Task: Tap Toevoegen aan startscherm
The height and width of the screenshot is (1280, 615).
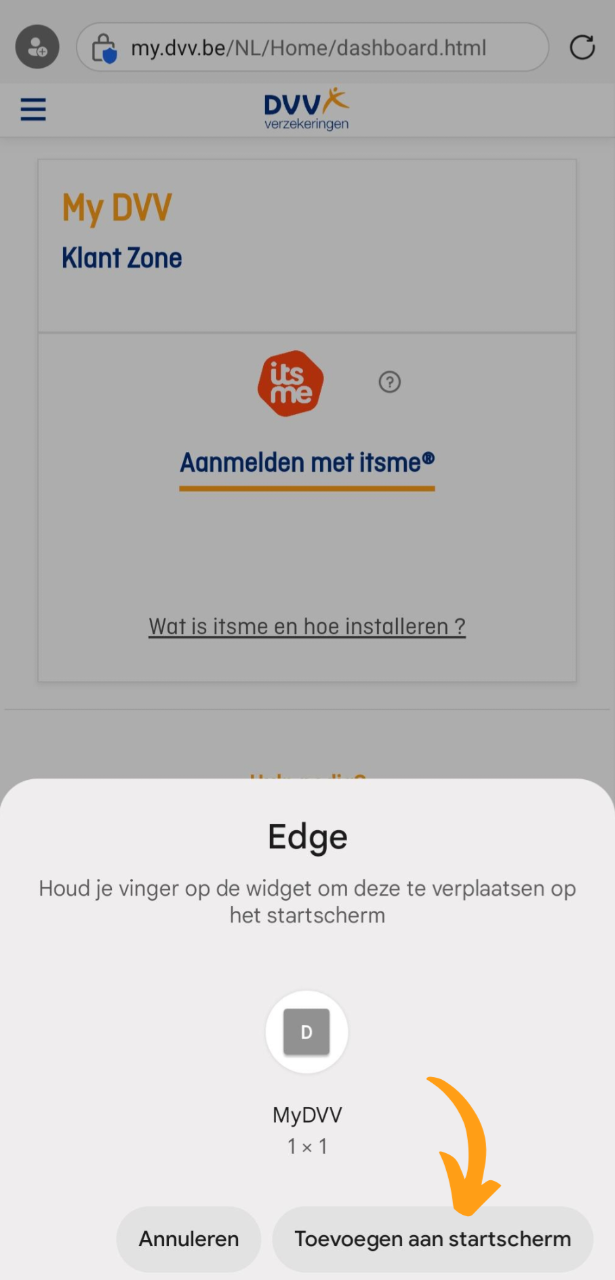Action: pyautogui.click(x=432, y=1239)
